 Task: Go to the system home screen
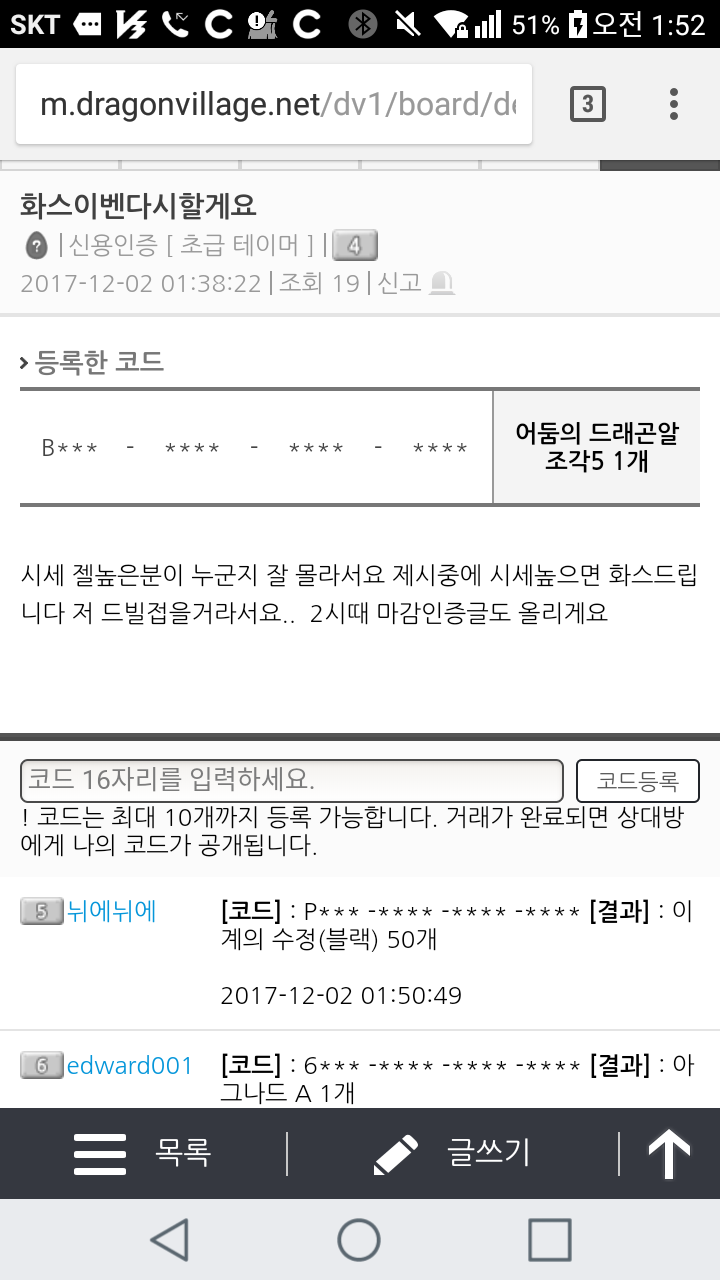coord(359,1240)
